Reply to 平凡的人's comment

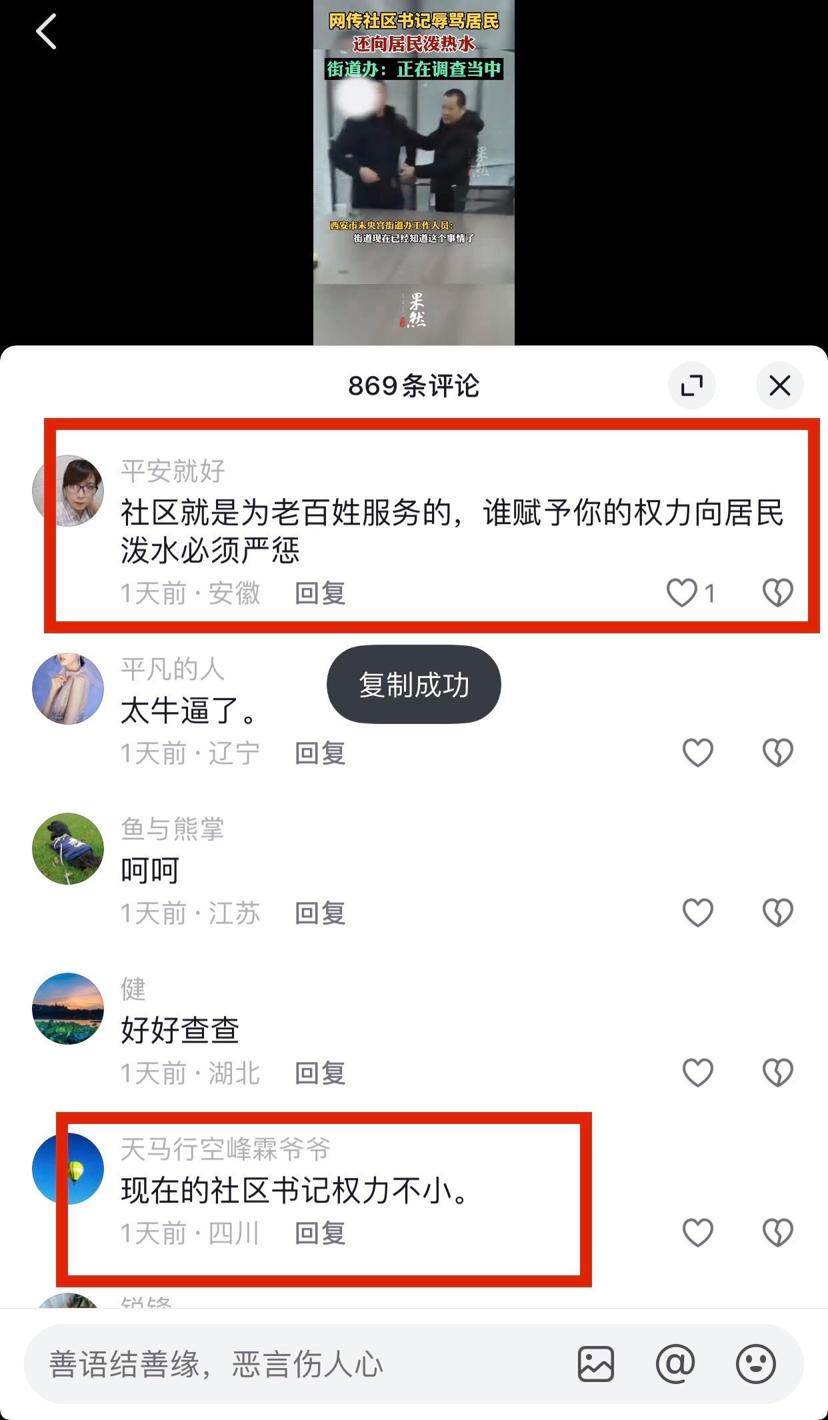click(320, 753)
